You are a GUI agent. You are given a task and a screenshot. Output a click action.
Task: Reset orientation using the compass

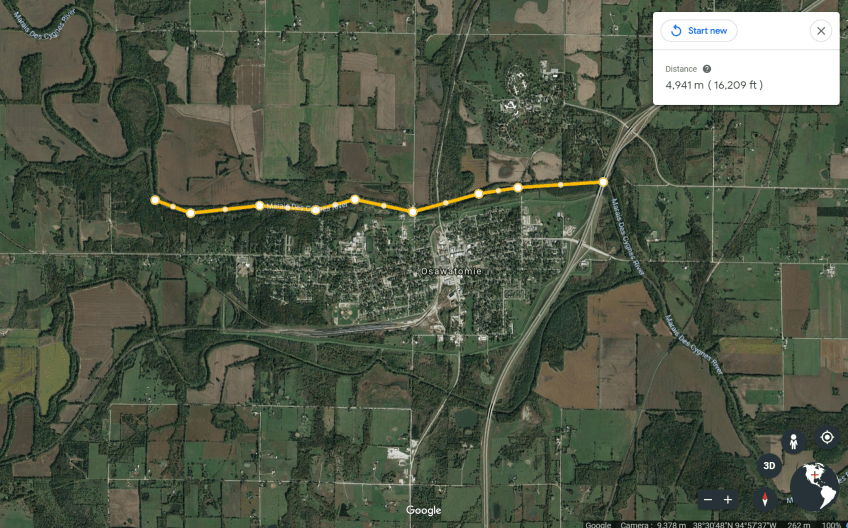tap(767, 499)
